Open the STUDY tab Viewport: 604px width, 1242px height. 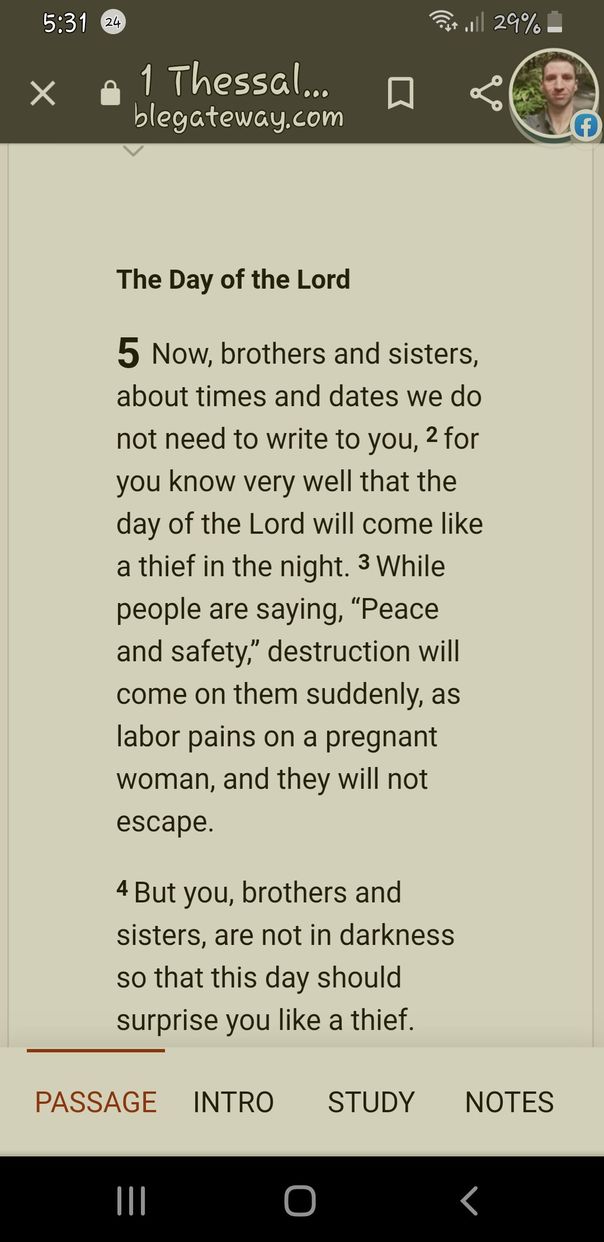(x=371, y=1102)
